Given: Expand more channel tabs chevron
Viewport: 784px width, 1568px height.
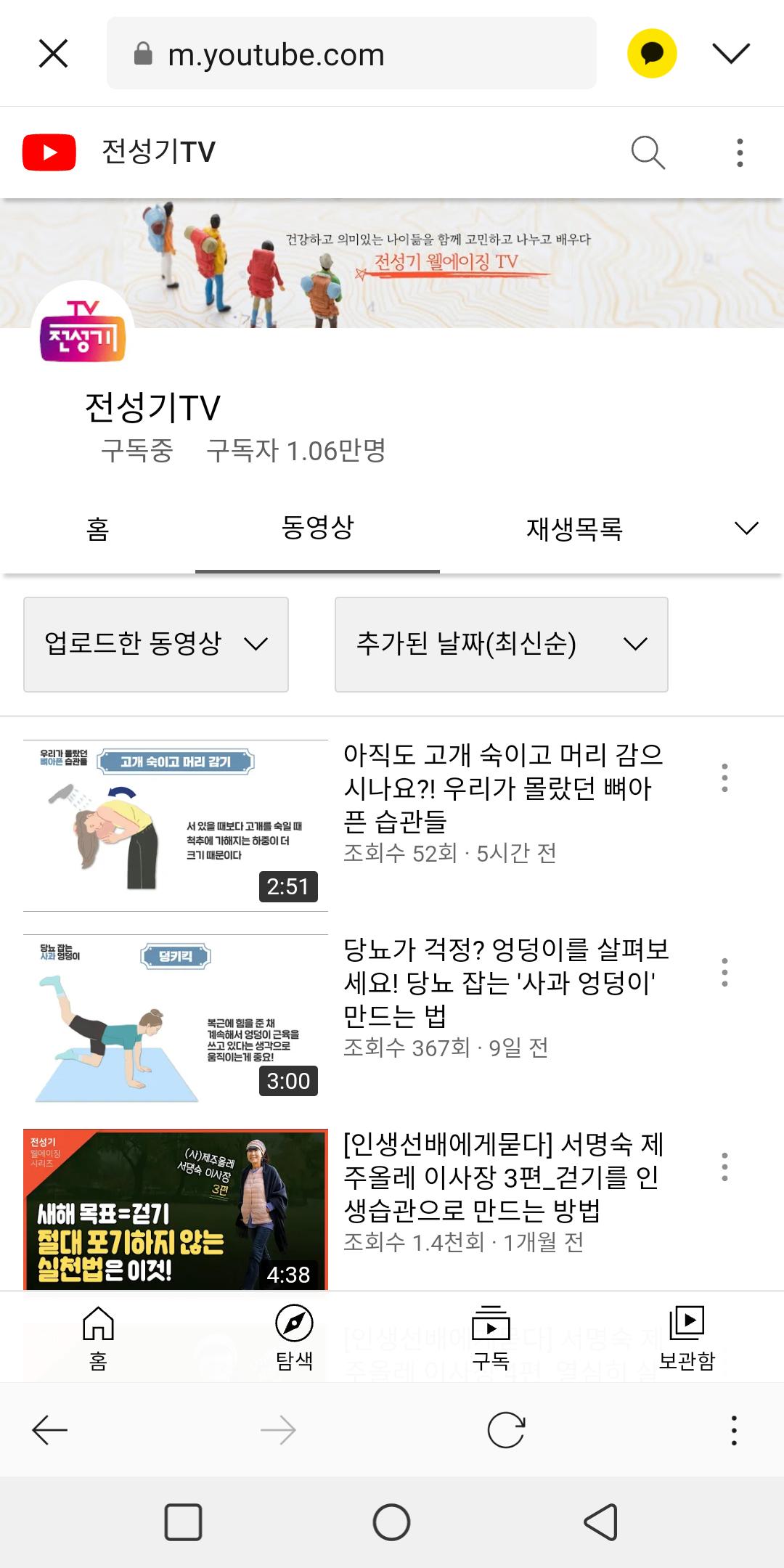Looking at the screenshot, I should [x=746, y=528].
